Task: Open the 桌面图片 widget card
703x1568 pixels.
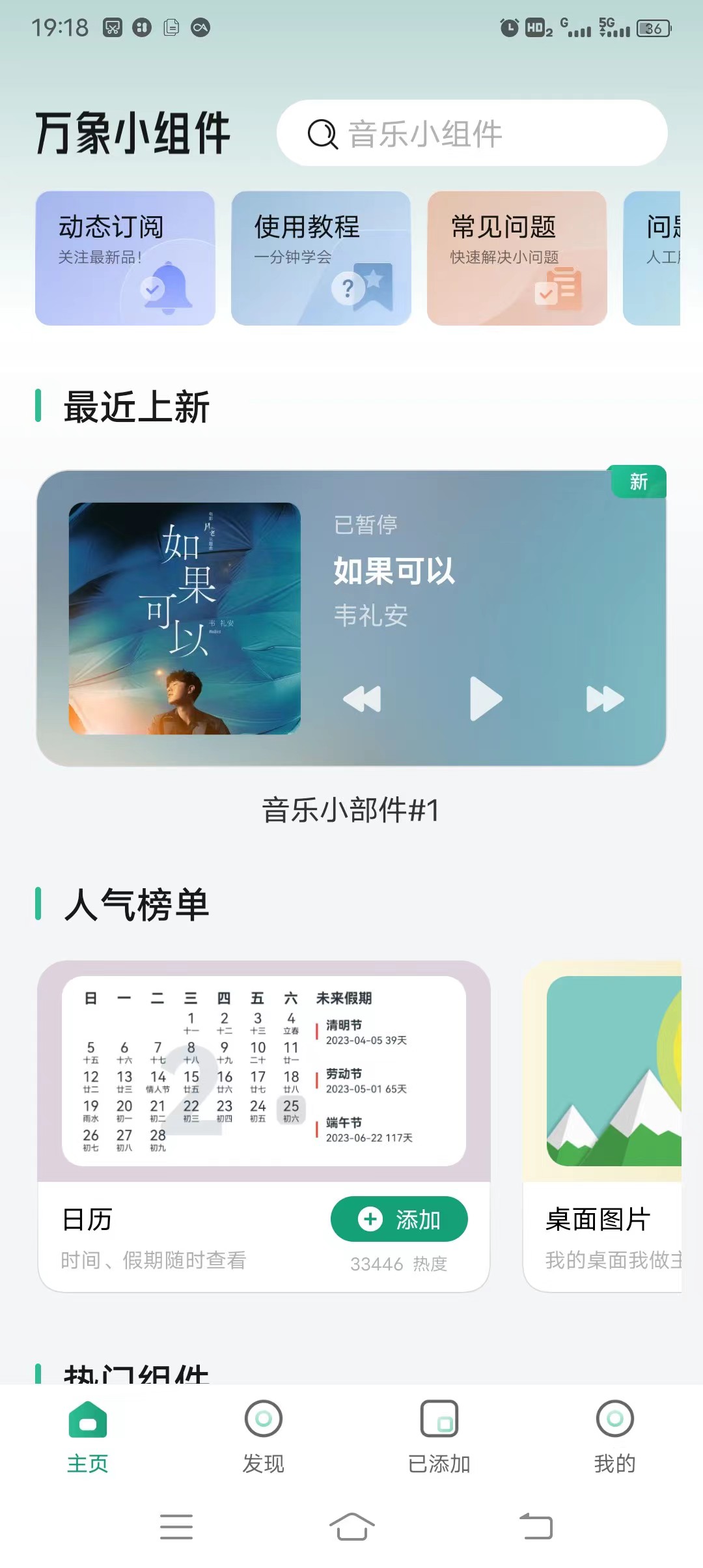Action: click(x=602, y=1127)
